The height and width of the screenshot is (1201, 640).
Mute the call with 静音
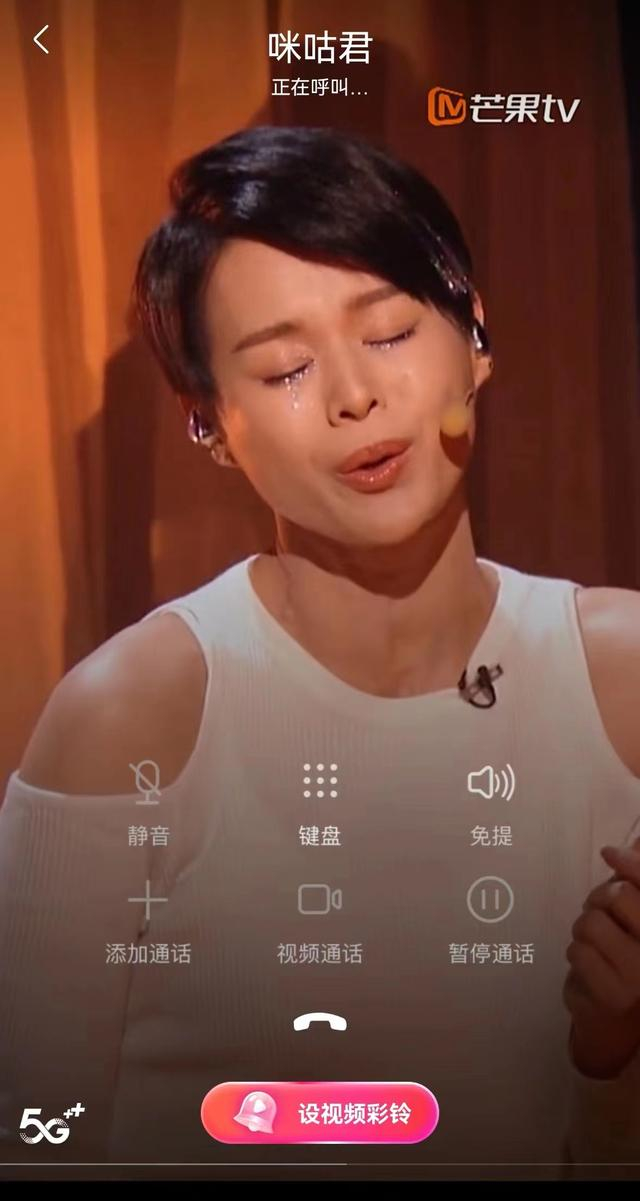[148, 804]
